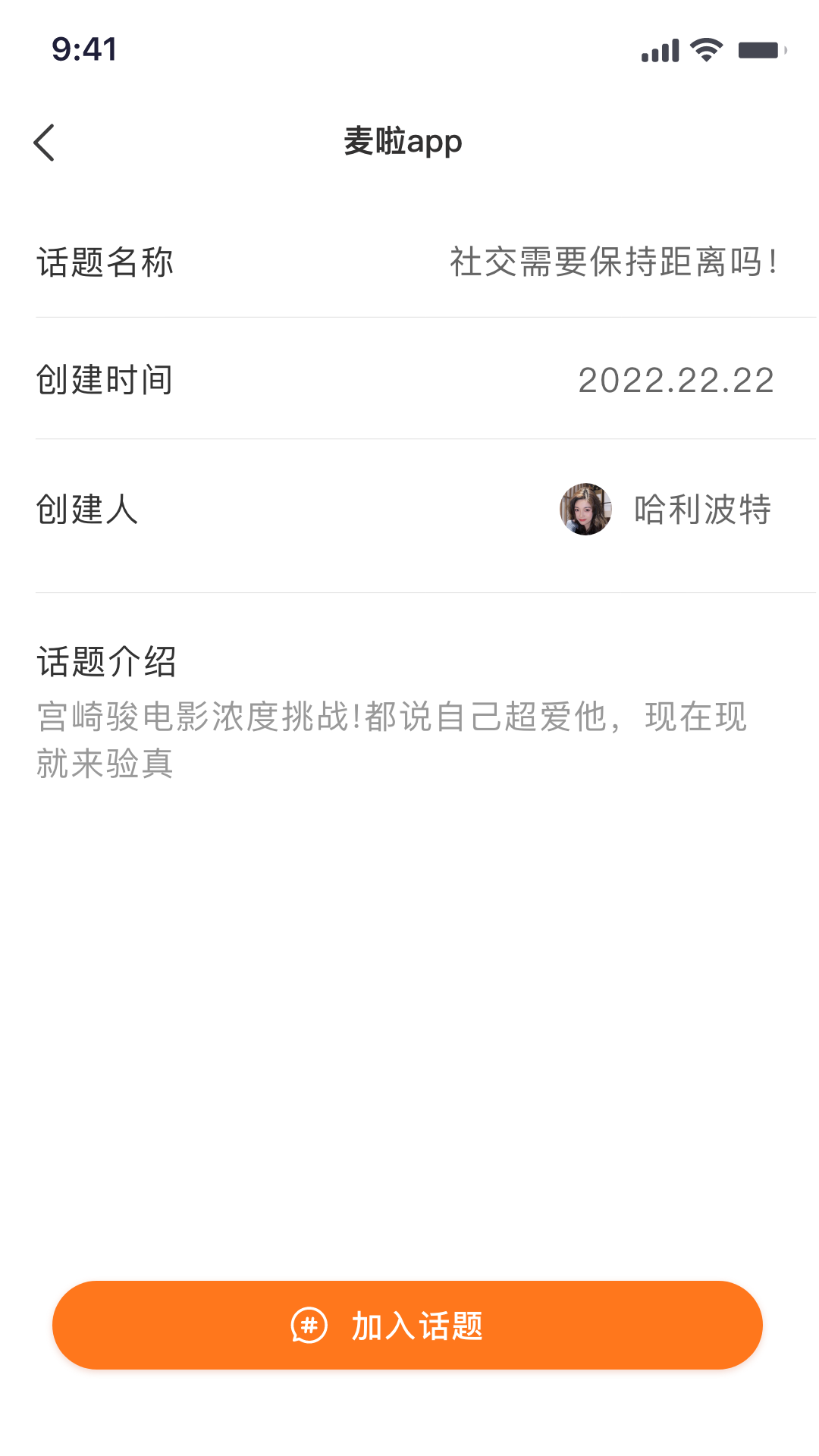Screen dimensions: 819x1456
Task: Select the creation date 2022.22.22
Action: (676, 381)
